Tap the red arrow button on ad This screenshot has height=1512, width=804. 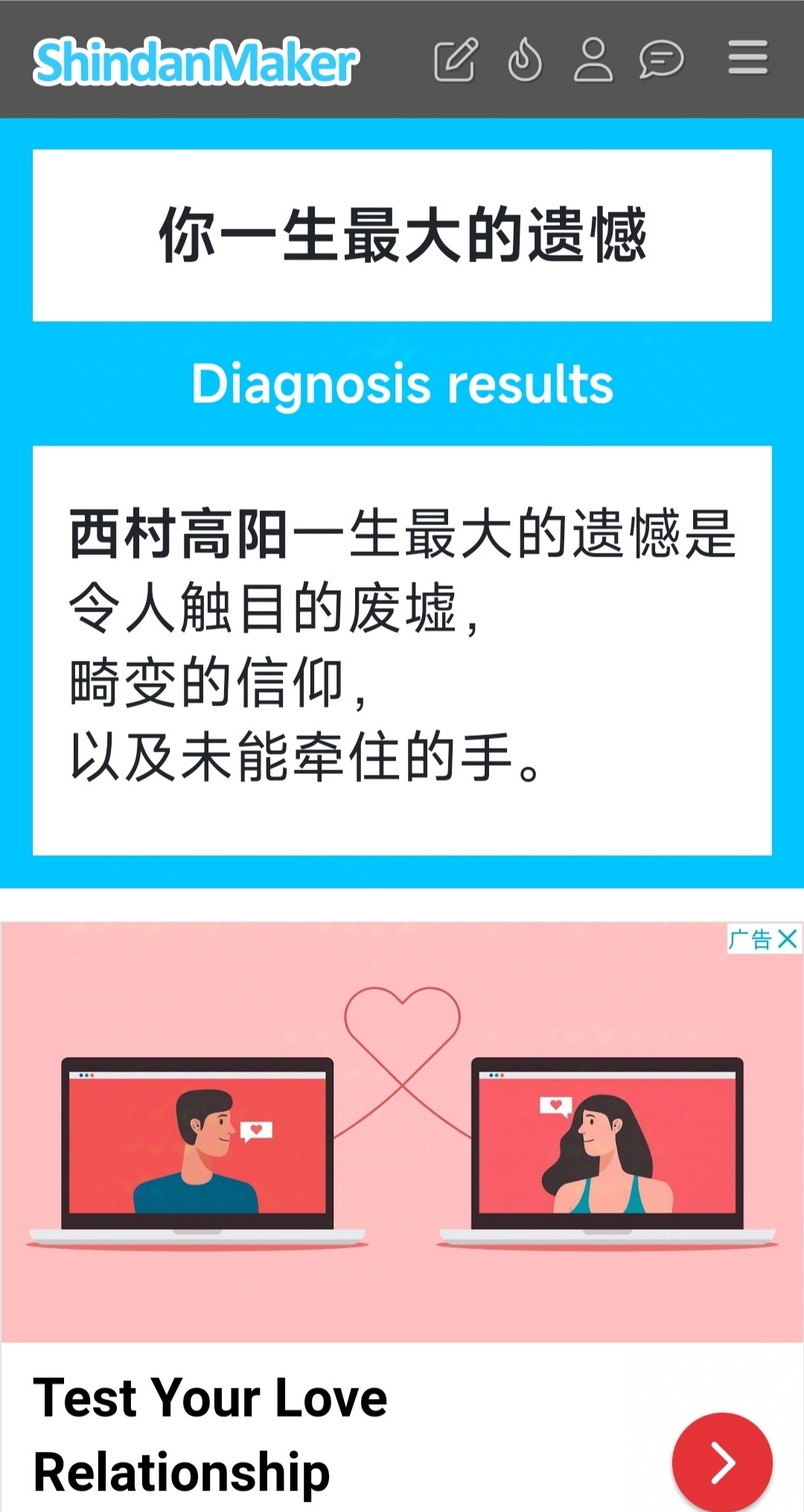click(721, 1462)
